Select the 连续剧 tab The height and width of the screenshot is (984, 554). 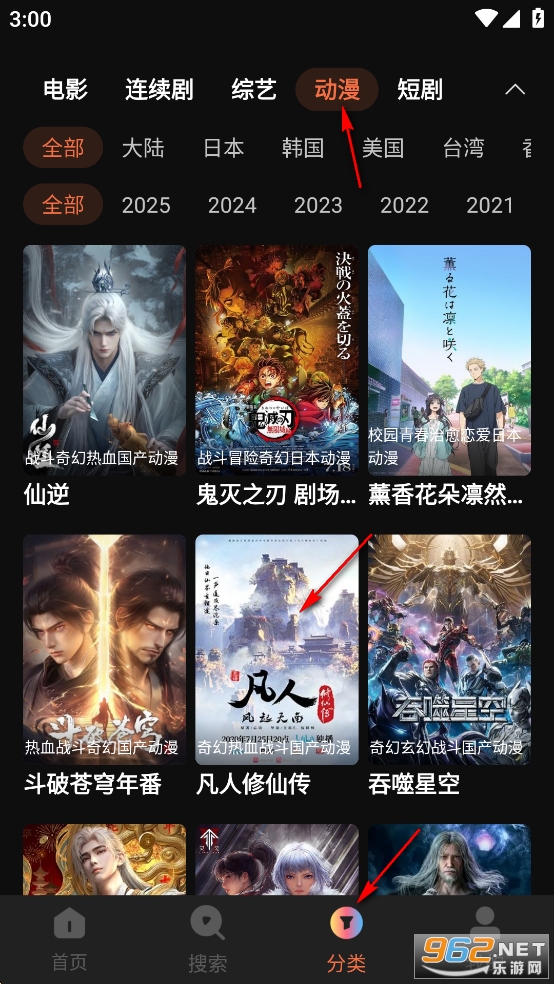159,90
